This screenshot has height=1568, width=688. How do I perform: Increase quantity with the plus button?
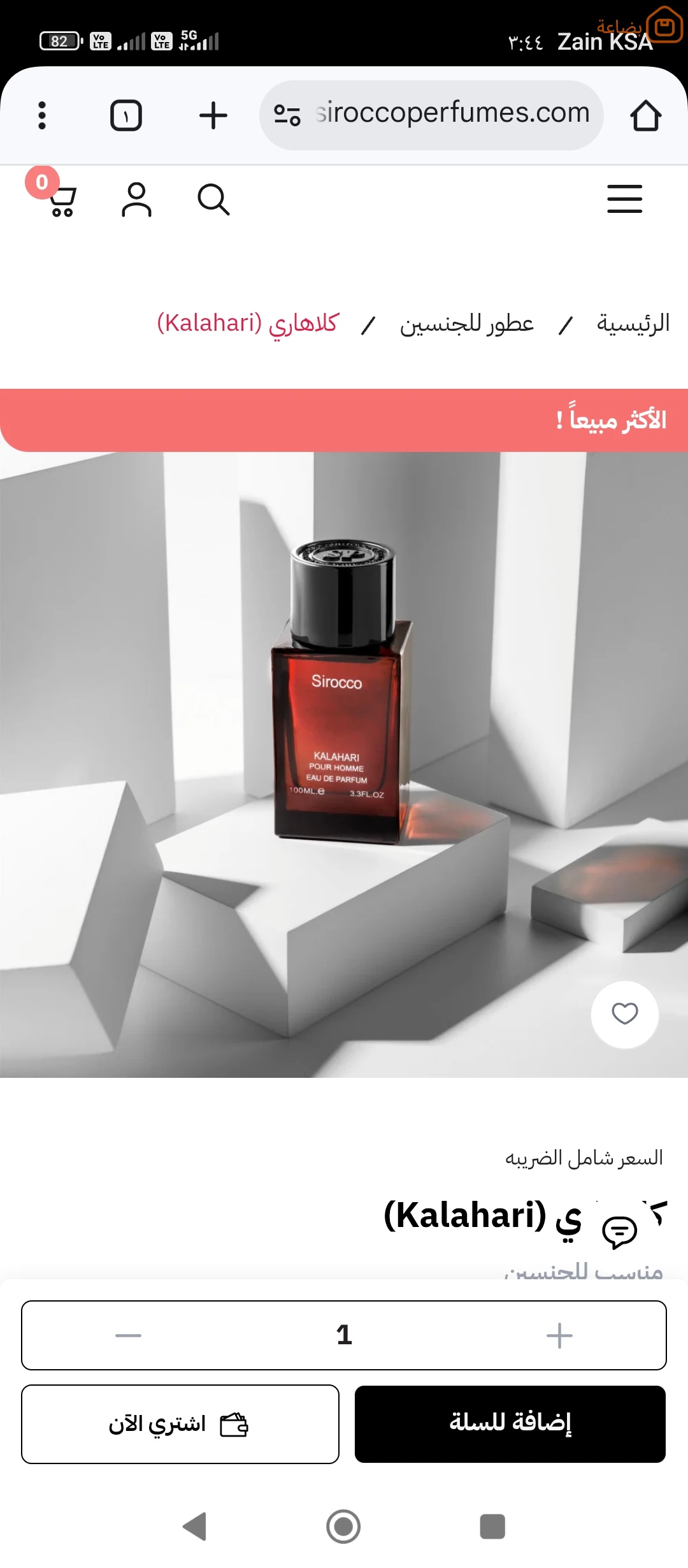pyautogui.click(x=559, y=1335)
